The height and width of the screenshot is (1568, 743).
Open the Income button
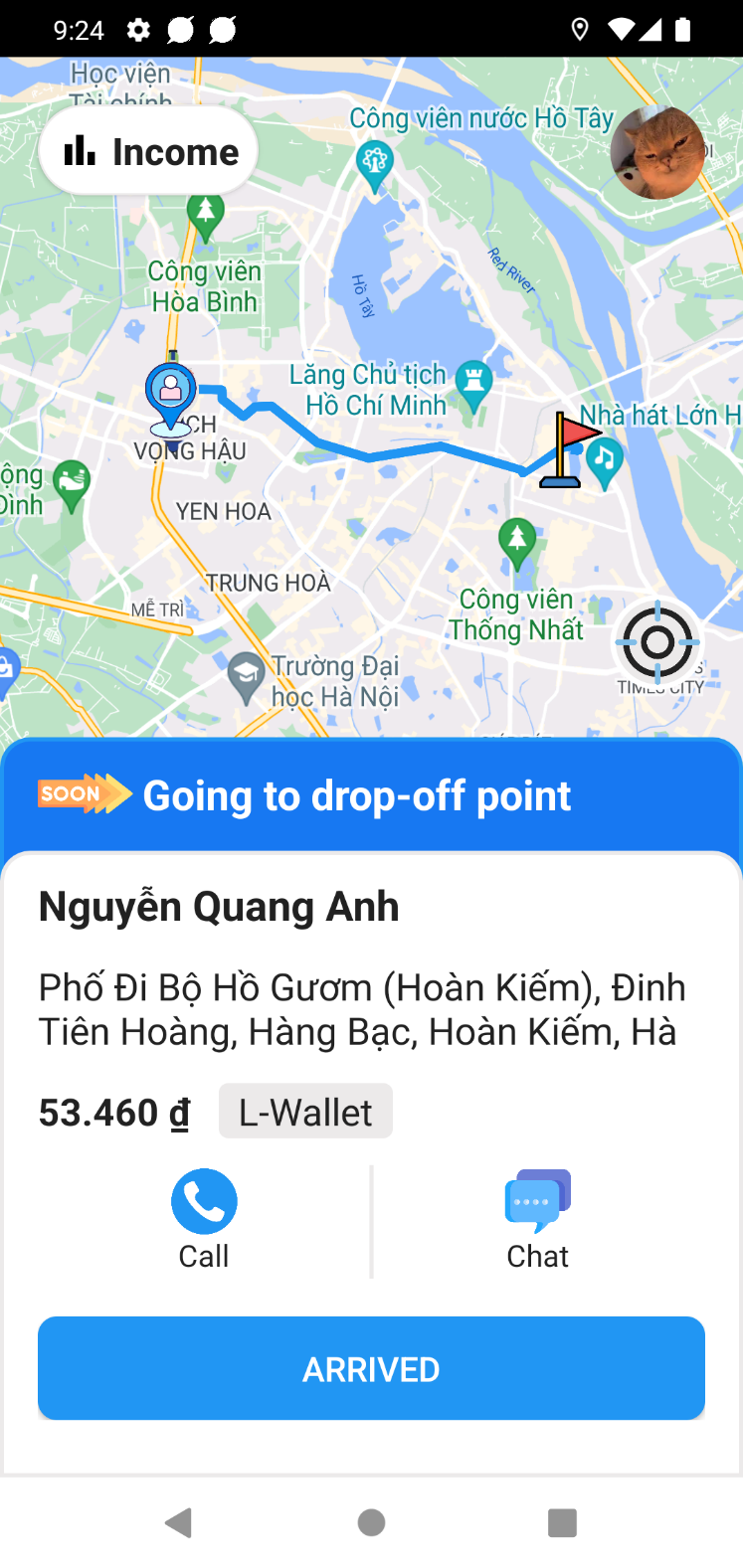pyautogui.click(x=149, y=151)
